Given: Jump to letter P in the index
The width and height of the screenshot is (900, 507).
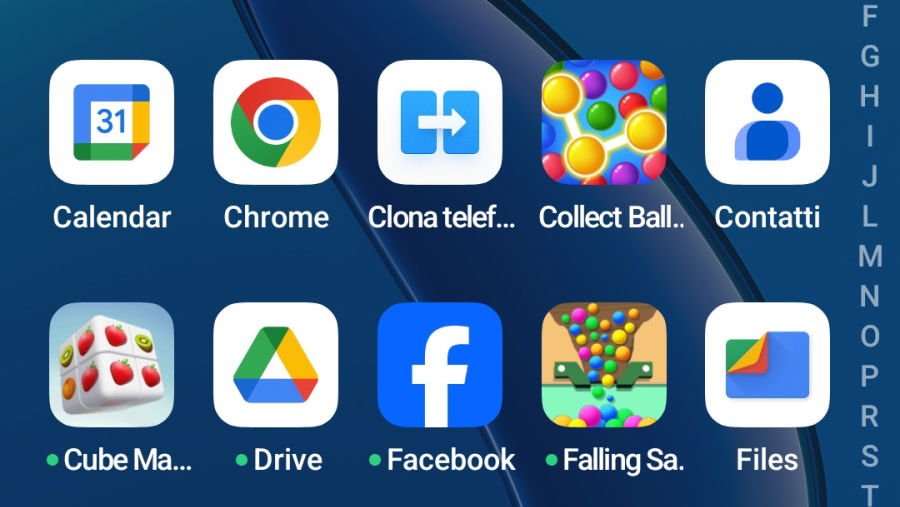Looking at the screenshot, I should pos(870,375).
